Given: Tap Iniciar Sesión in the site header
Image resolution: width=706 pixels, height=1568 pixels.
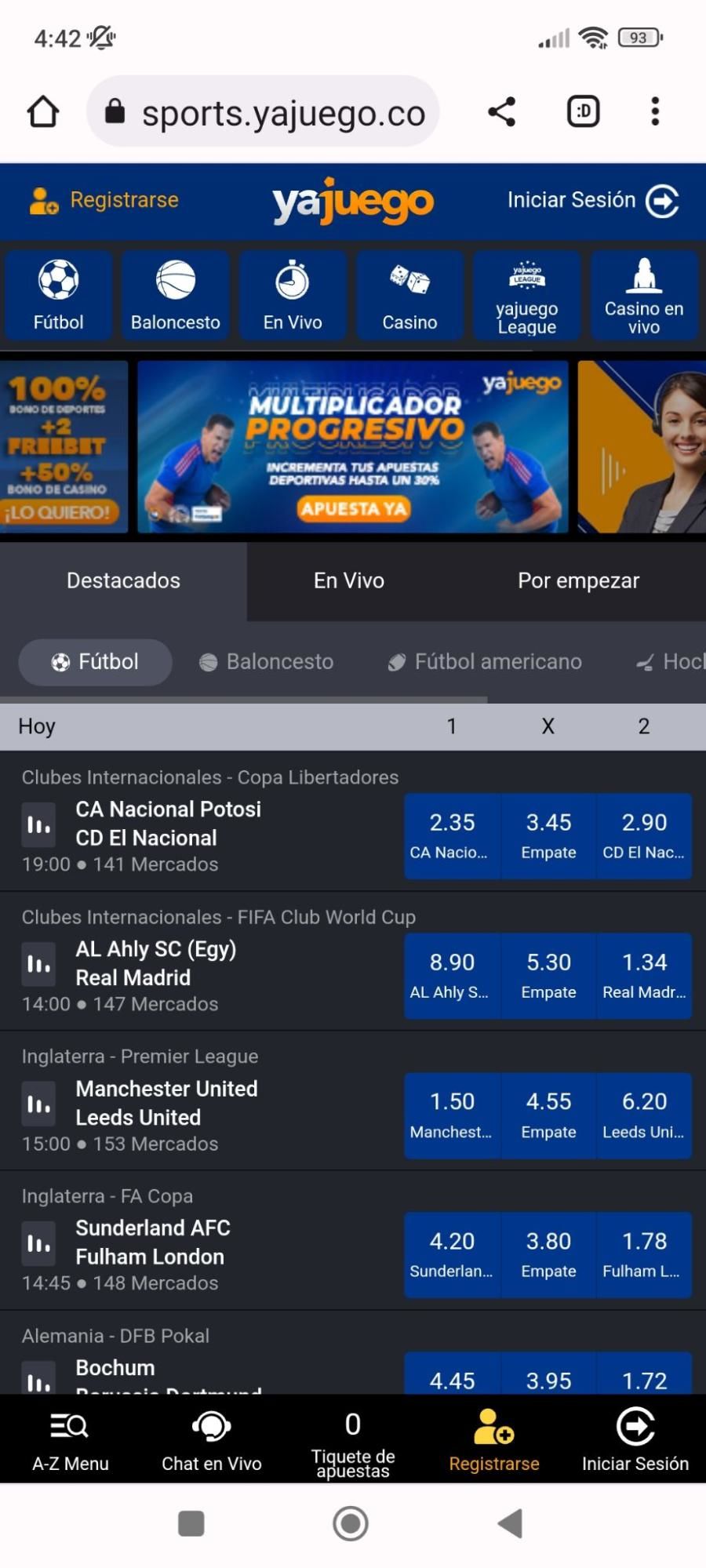Looking at the screenshot, I should [592, 201].
